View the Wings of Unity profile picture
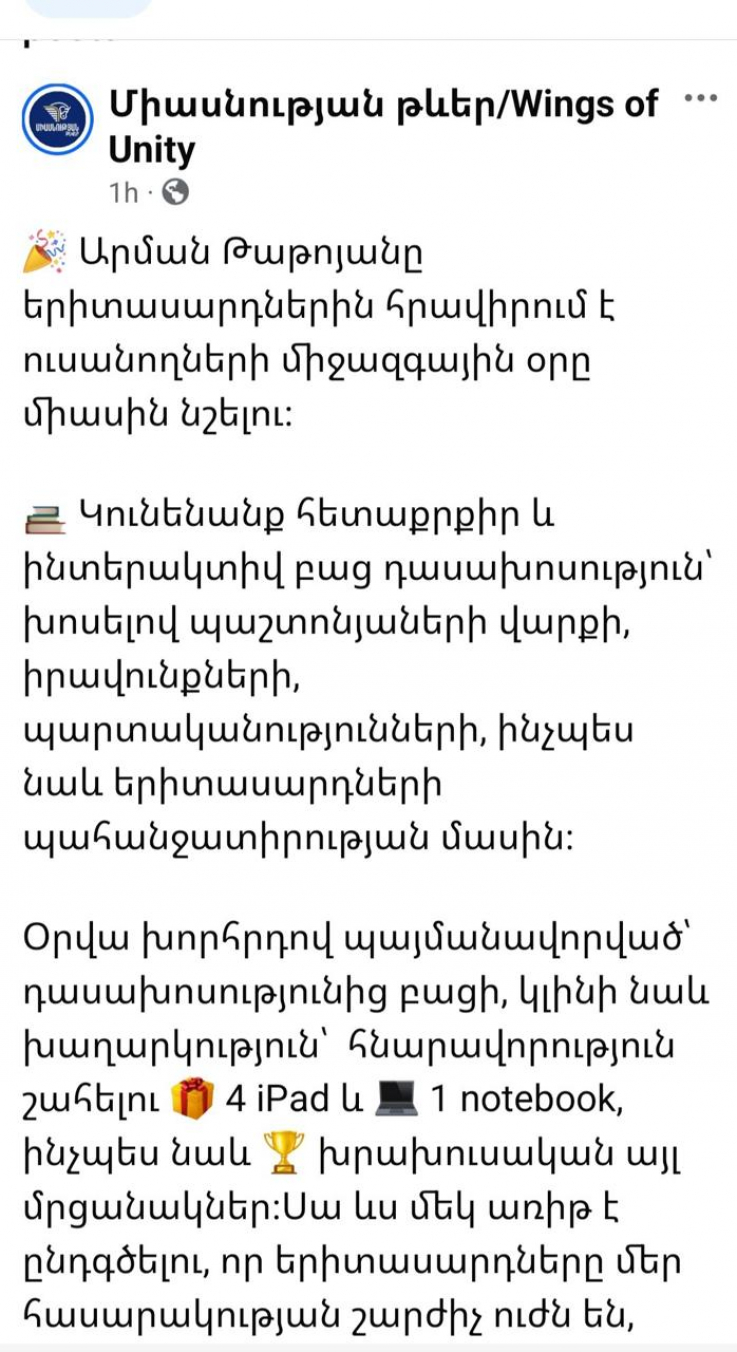This screenshot has height=1352, width=737. [57, 119]
